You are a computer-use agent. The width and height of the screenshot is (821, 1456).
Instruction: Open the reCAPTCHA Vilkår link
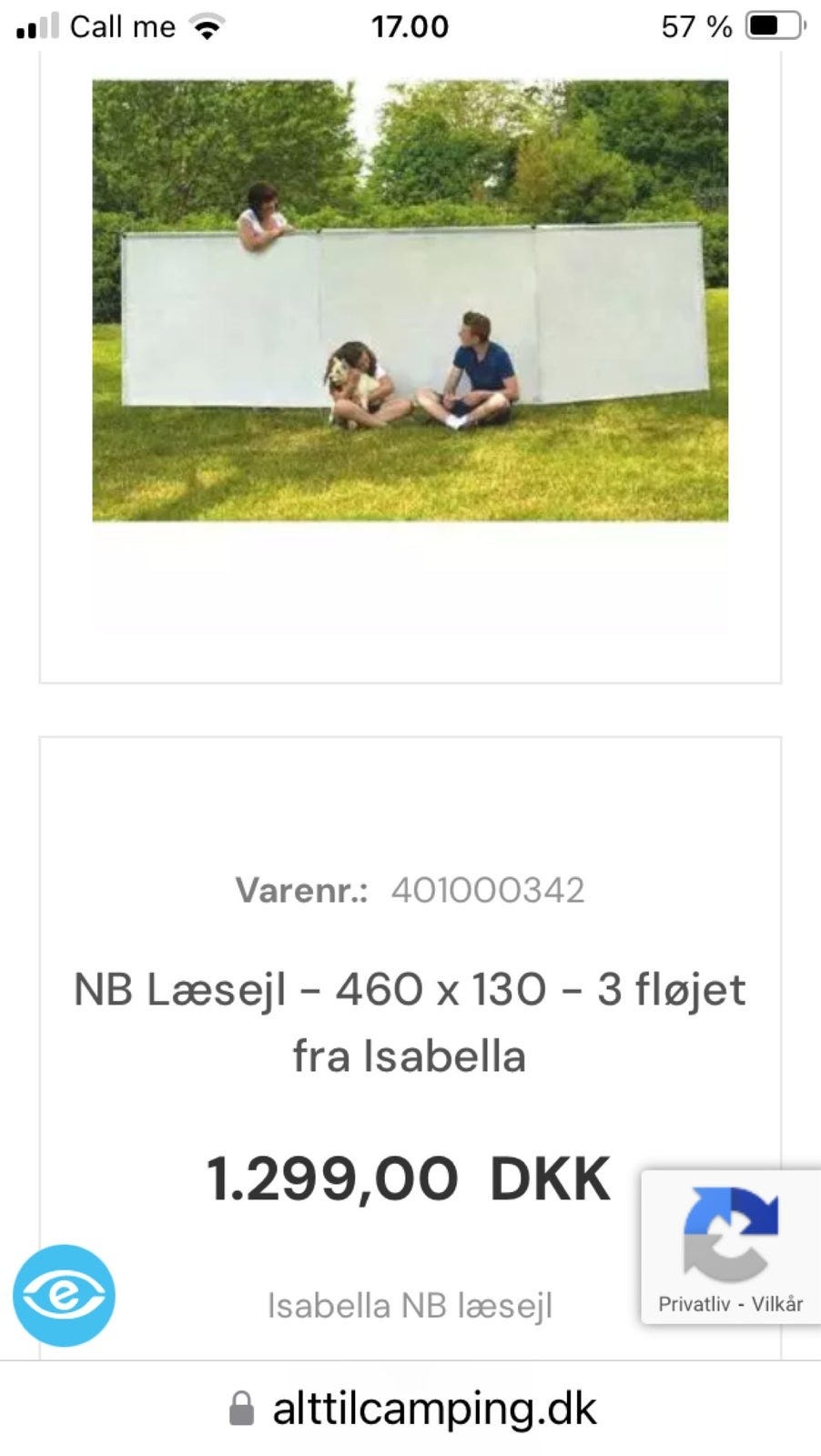coord(776,1304)
